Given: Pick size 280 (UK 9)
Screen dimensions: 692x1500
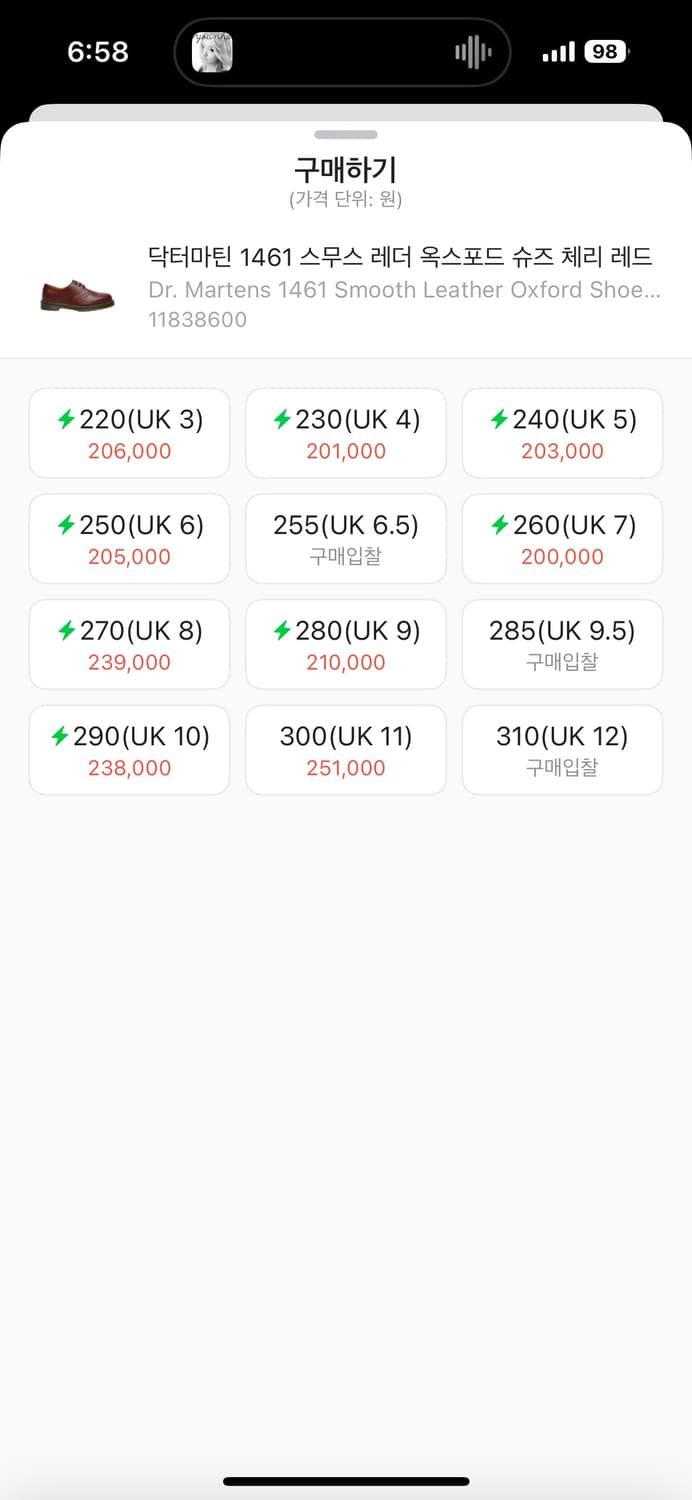Looking at the screenshot, I should 346,645.
